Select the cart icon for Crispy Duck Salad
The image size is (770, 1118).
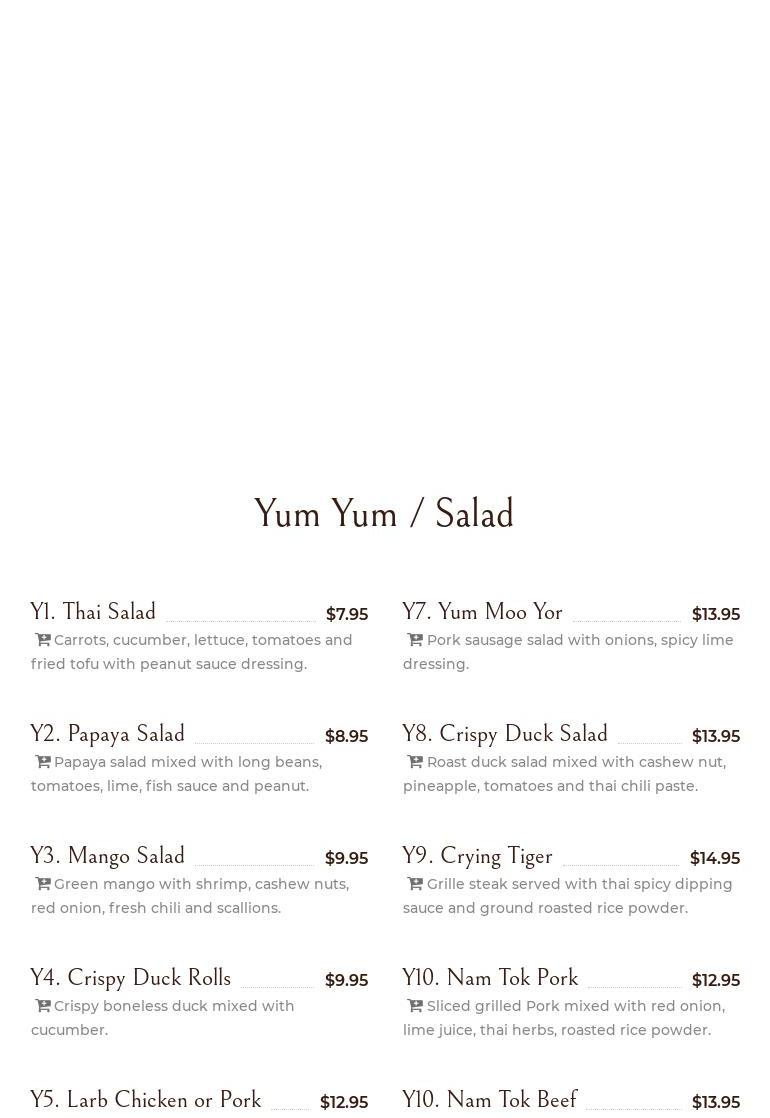point(415,762)
